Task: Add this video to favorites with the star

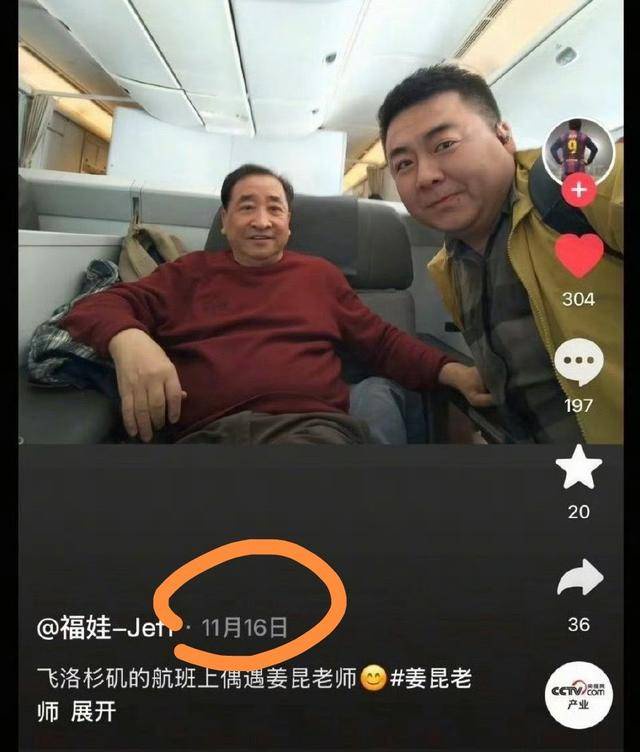Action: [579, 467]
